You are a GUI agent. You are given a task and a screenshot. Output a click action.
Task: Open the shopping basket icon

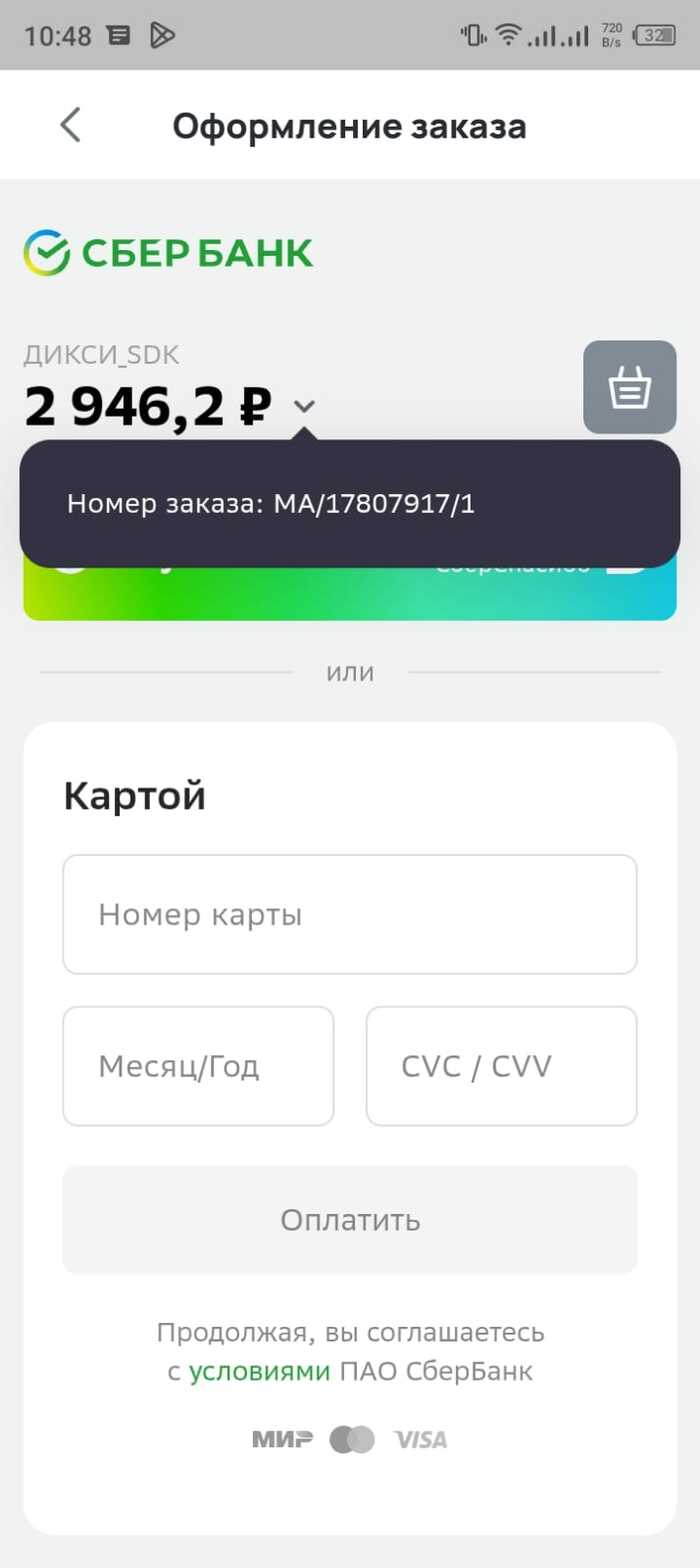(x=629, y=387)
